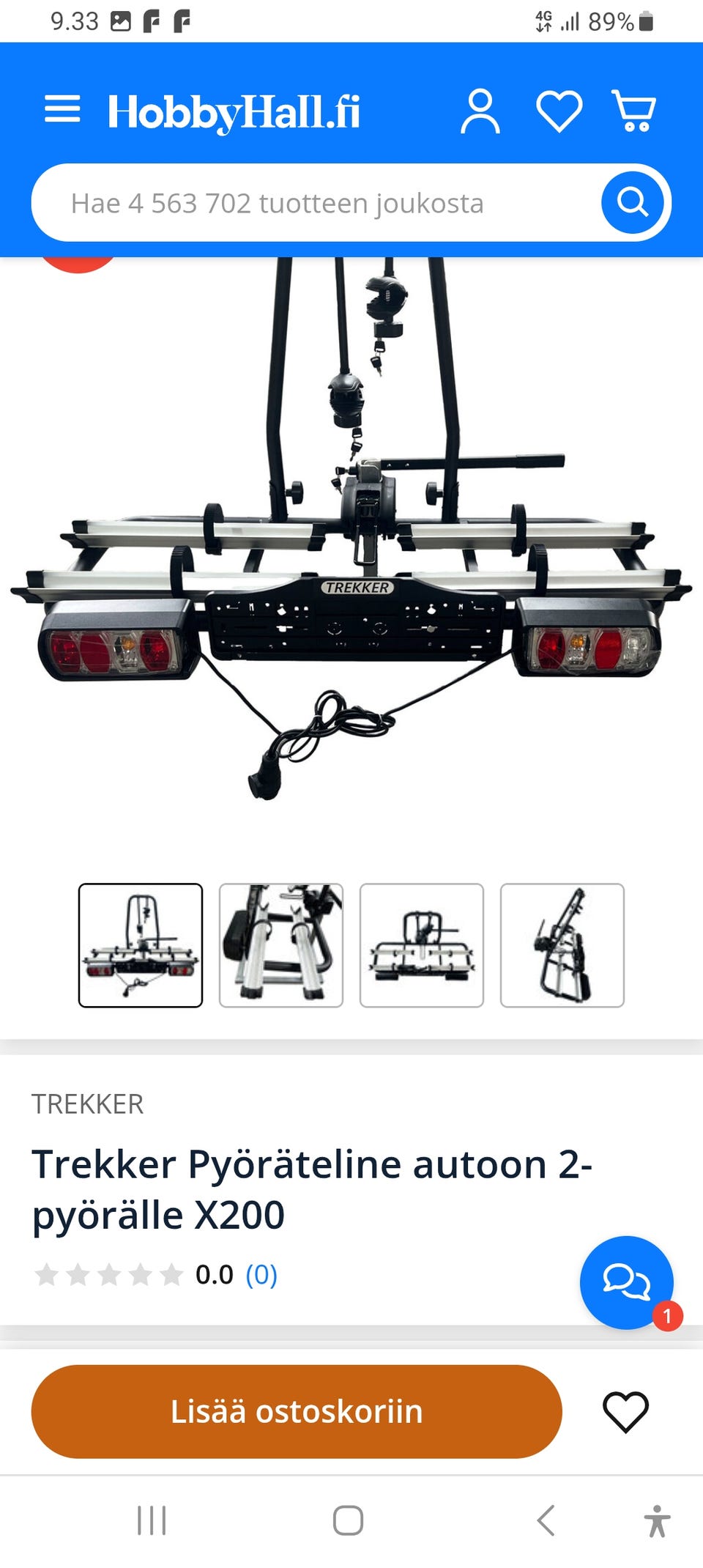This screenshot has height=1568, width=703.
Task: Tap Lisää ostoskoriin button
Action: [297, 1411]
